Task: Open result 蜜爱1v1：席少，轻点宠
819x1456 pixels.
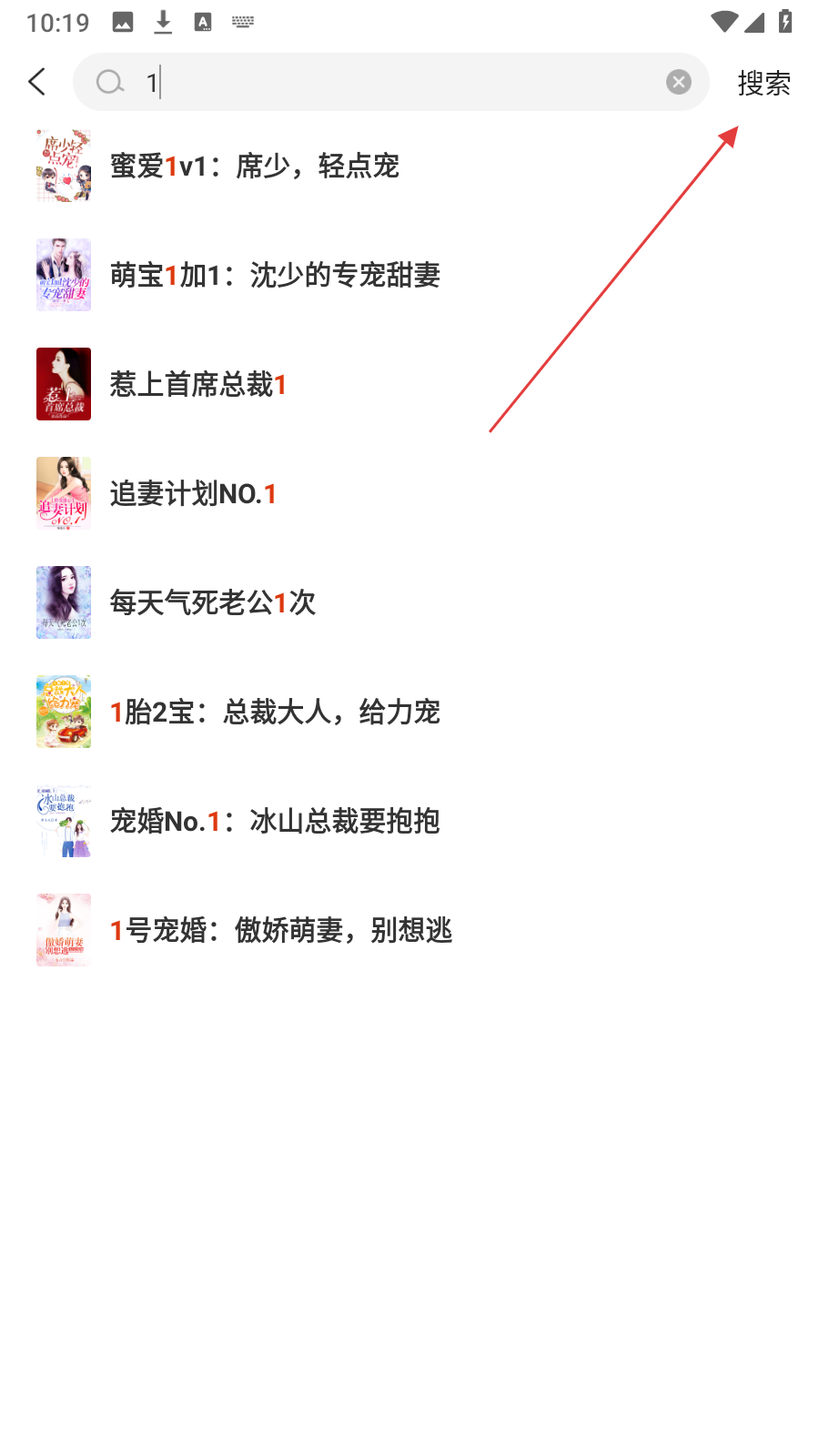Action: (x=255, y=166)
